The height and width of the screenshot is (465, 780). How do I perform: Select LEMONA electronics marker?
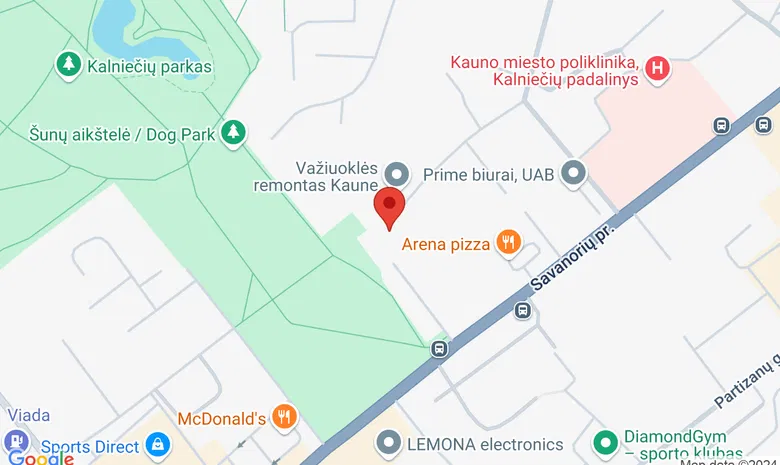(x=389, y=443)
